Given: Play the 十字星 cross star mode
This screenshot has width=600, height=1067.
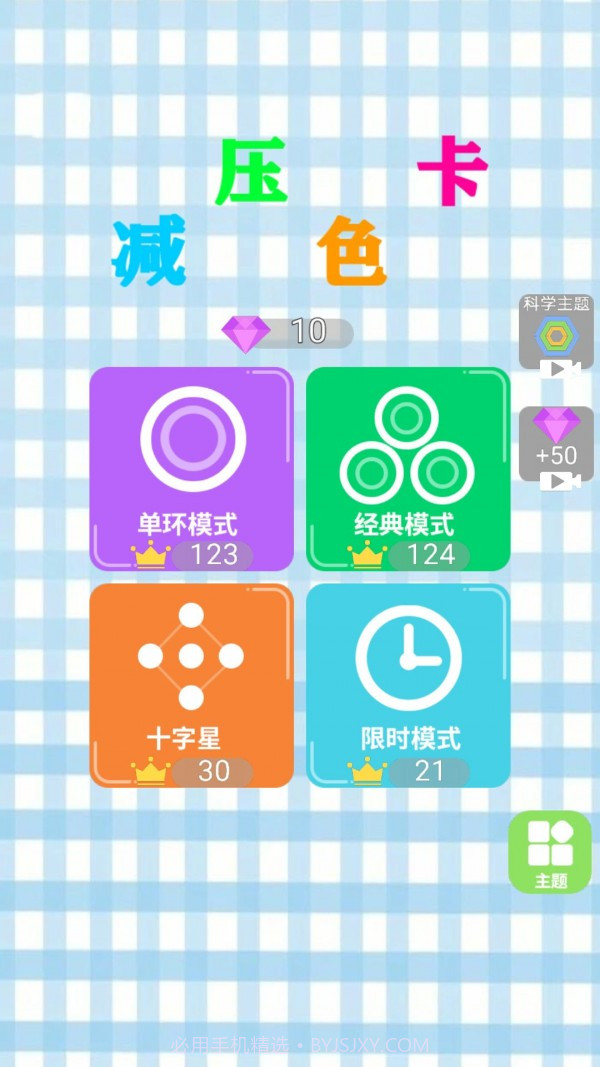Looking at the screenshot, I should point(192,685).
